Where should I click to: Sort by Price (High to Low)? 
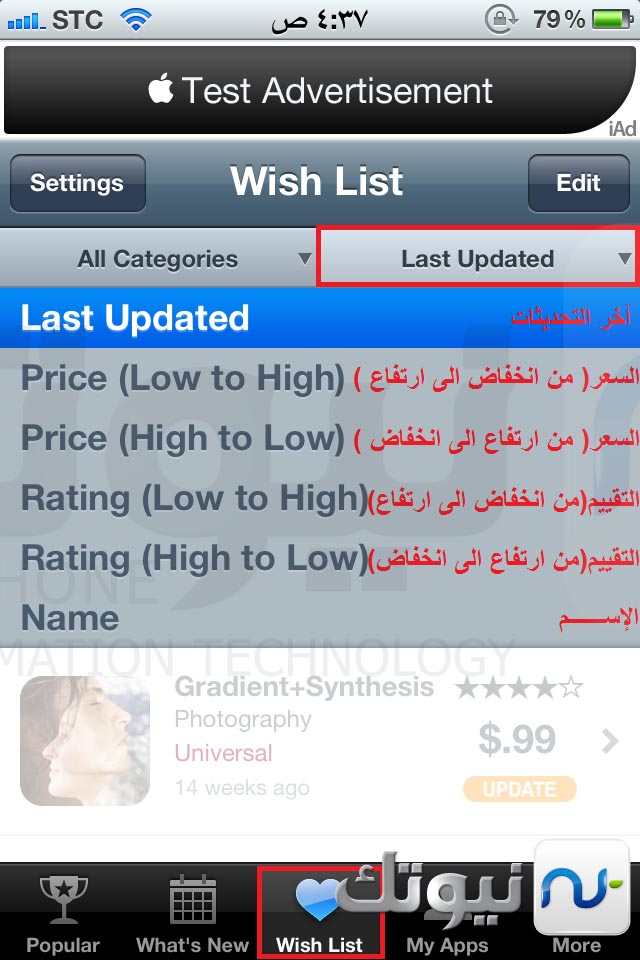coord(320,438)
